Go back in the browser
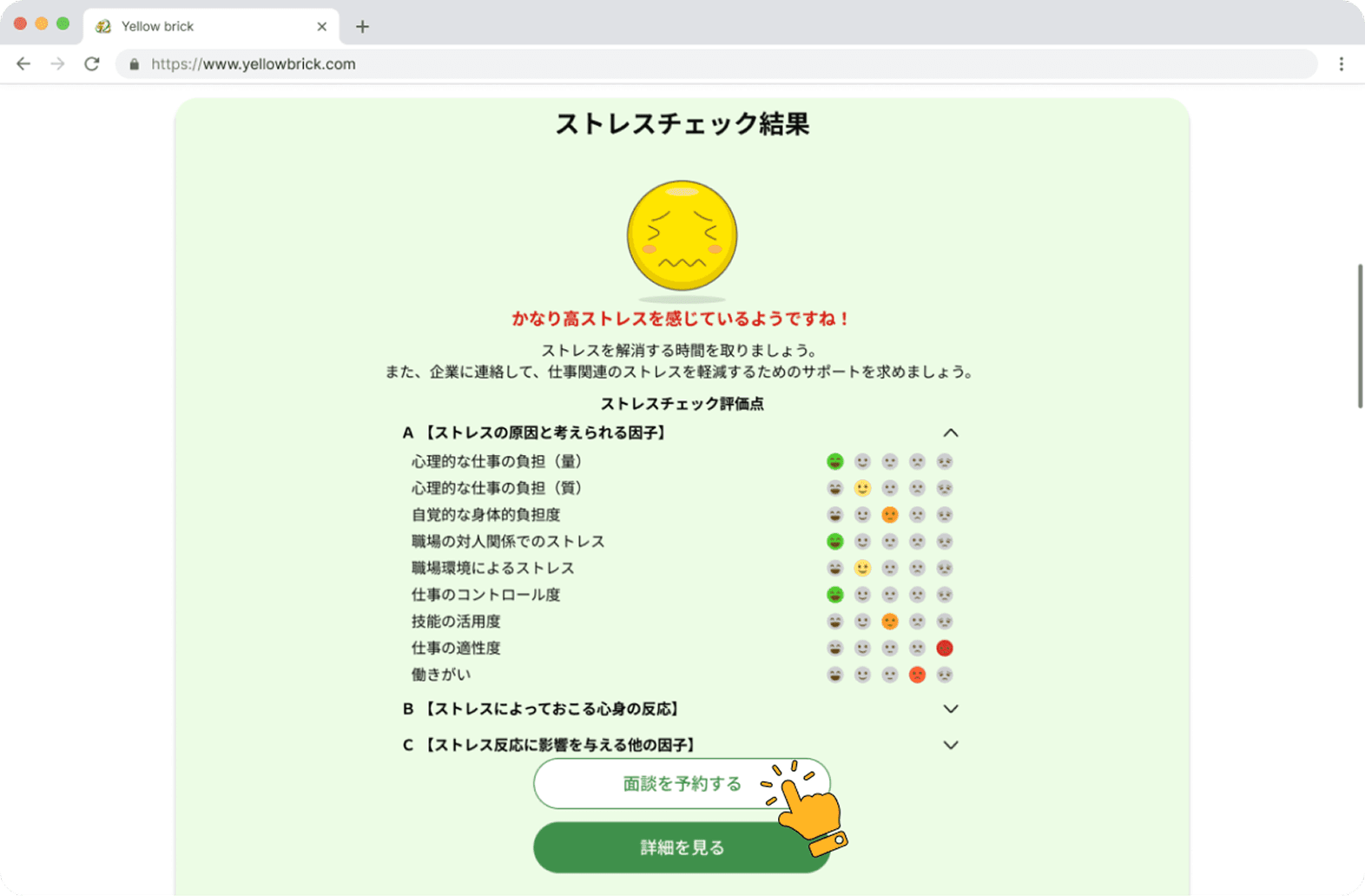Image resolution: width=1365 pixels, height=896 pixels. (23, 63)
